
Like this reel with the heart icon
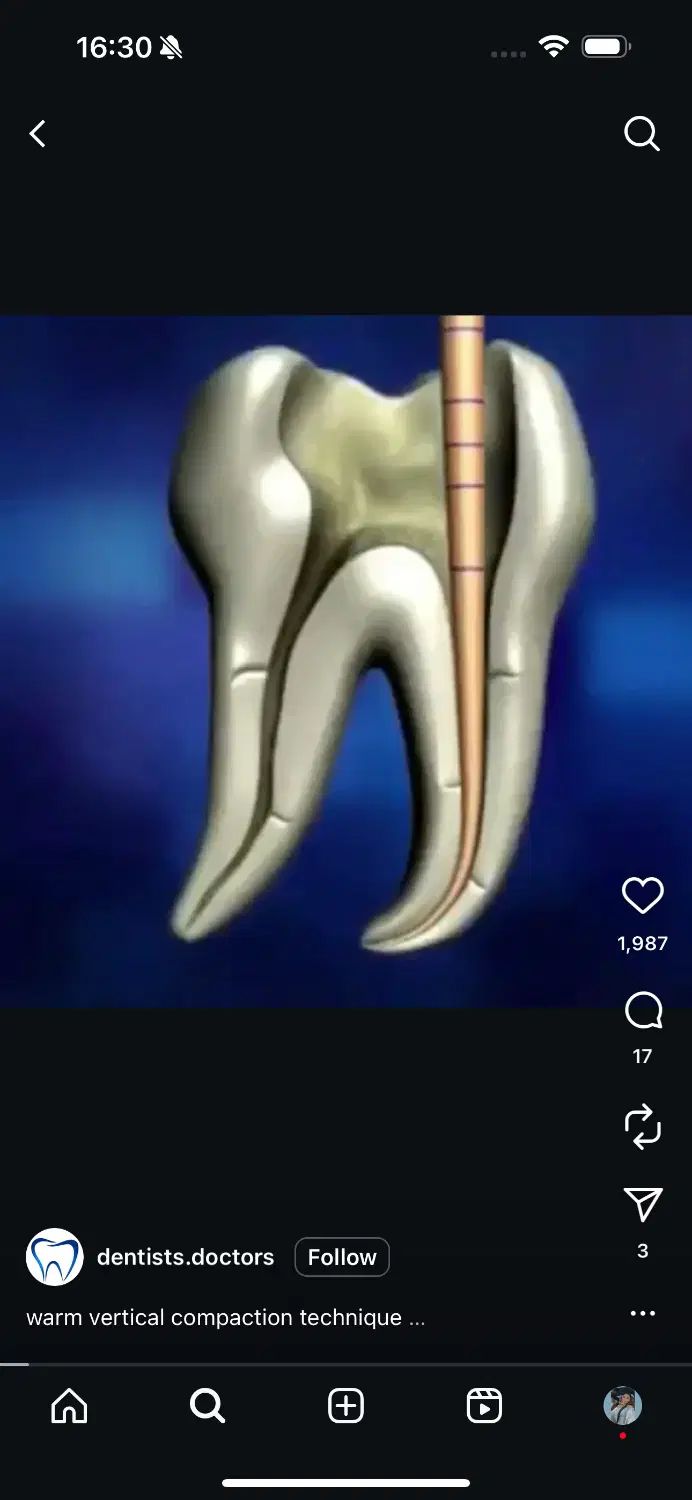(642, 896)
